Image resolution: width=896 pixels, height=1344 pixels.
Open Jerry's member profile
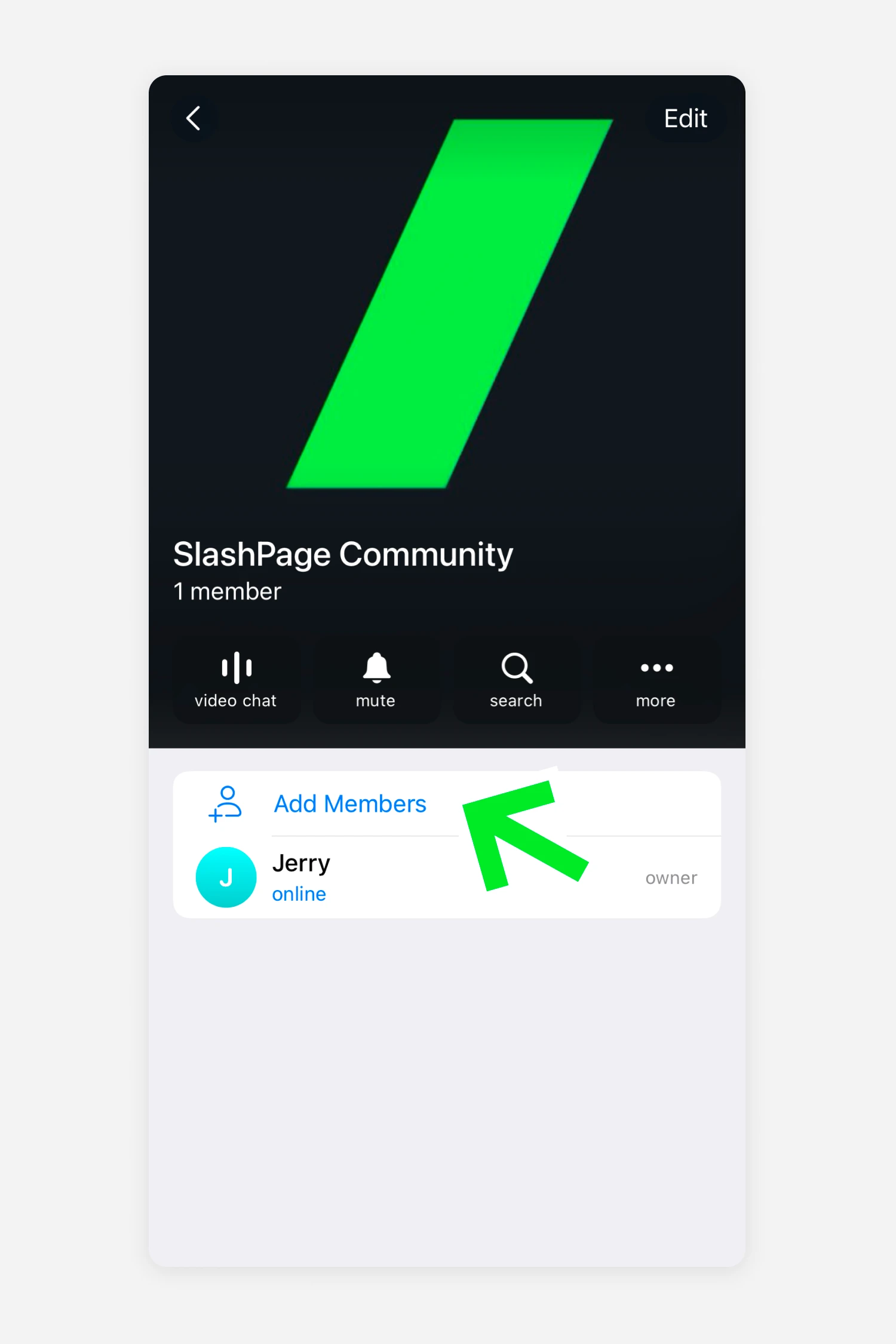301,877
